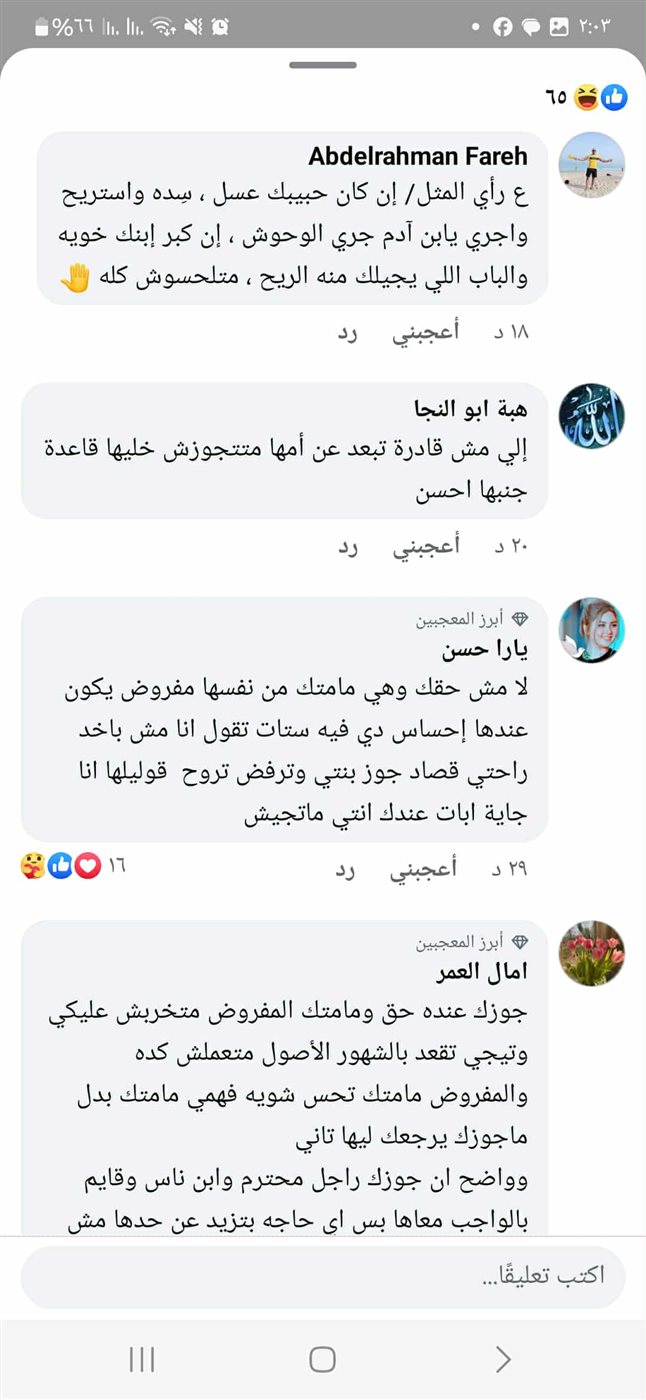Like Abdelrahman Fareh's comment

point(424,332)
